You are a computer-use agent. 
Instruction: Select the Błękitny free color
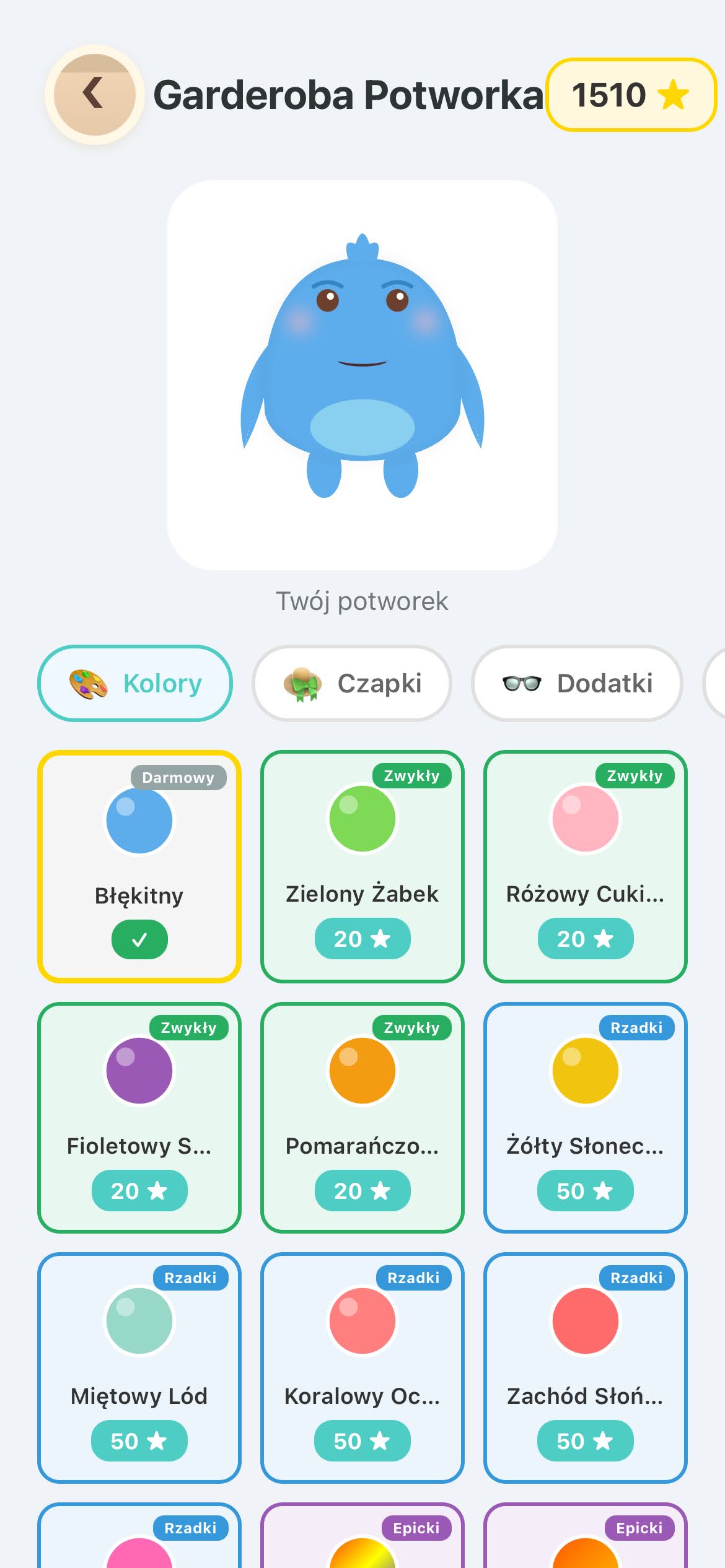[139, 866]
